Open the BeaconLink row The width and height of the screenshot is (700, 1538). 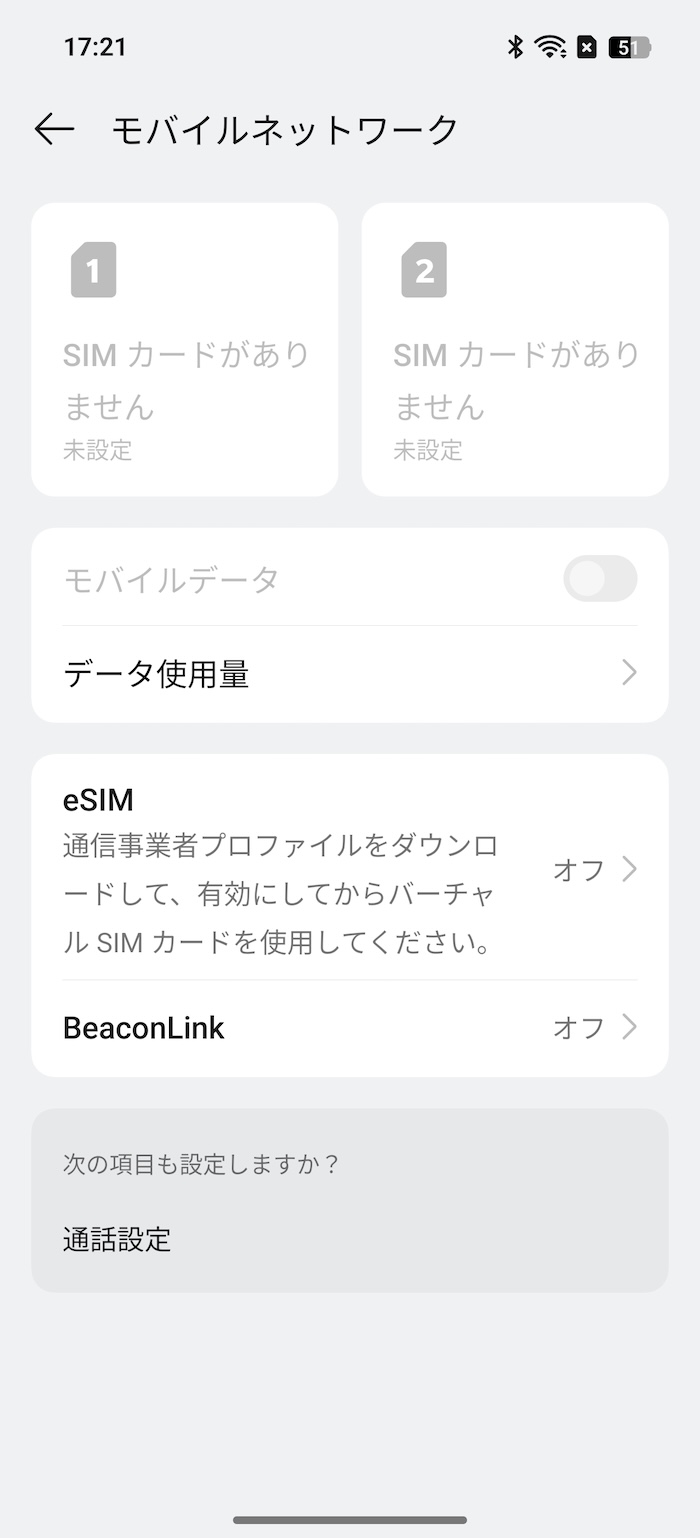(x=350, y=1028)
